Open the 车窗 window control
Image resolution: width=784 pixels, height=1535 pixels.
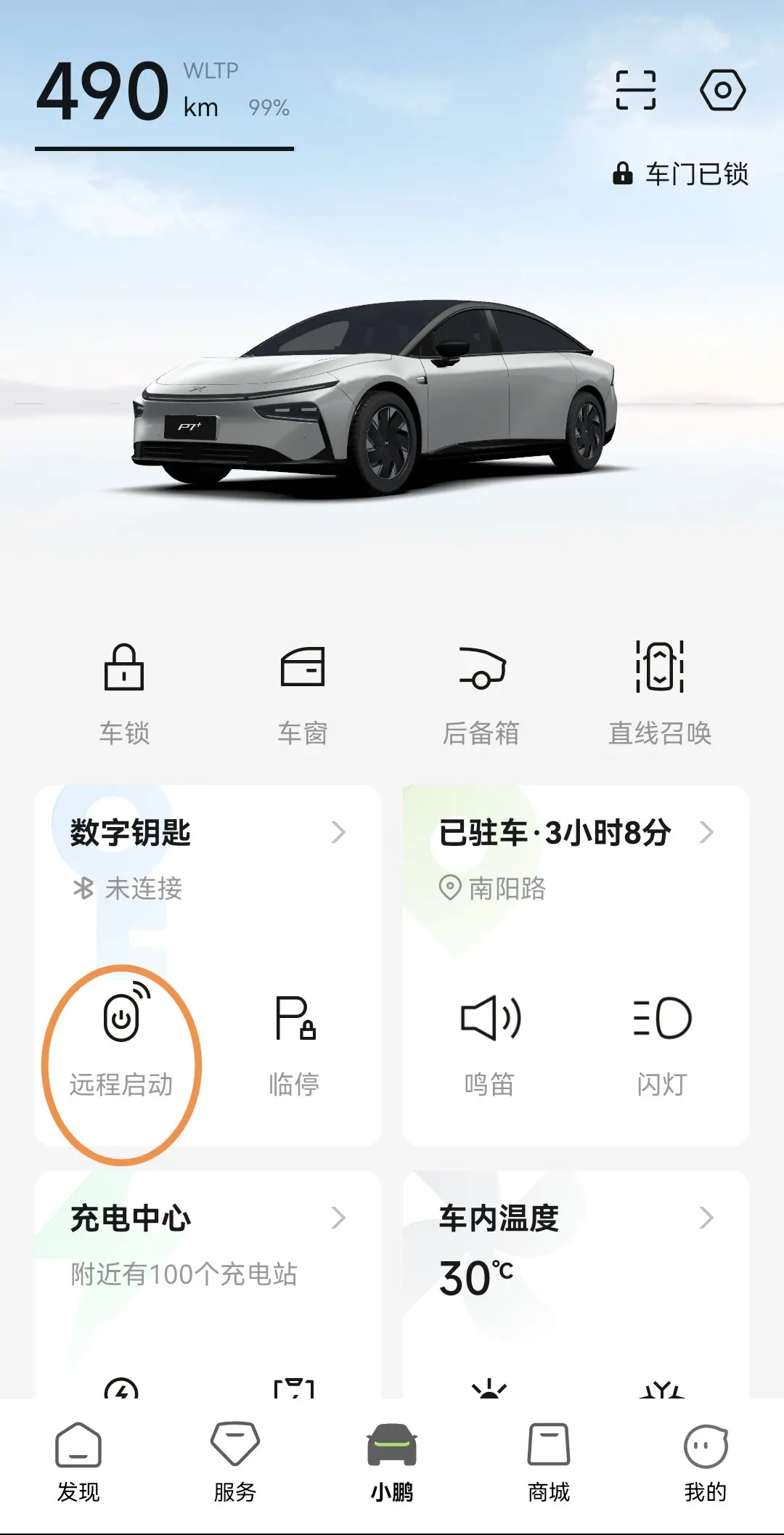coord(303,693)
